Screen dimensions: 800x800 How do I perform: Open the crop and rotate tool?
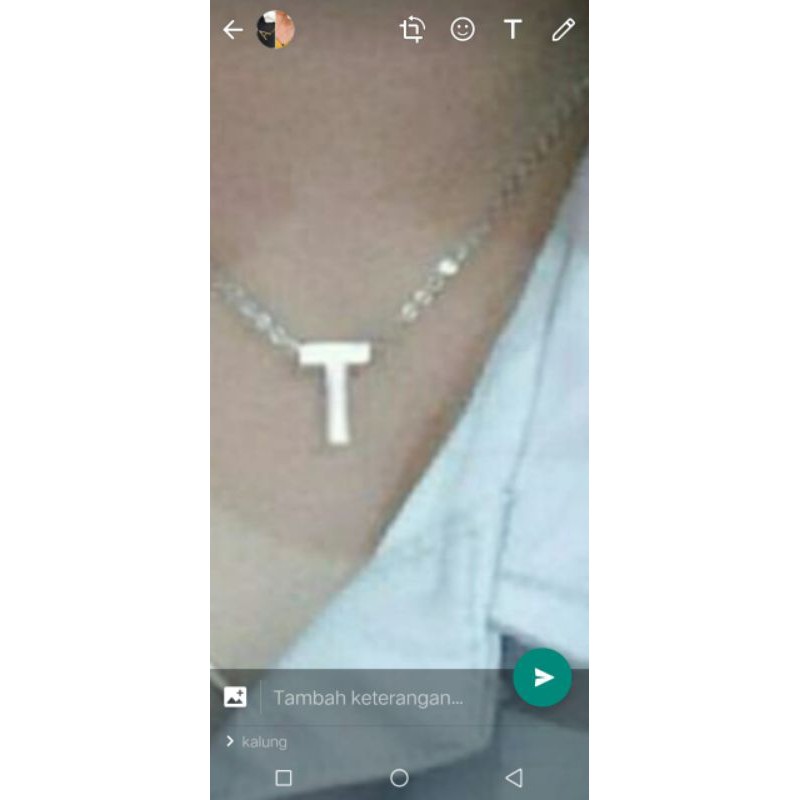click(x=412, y=30)
